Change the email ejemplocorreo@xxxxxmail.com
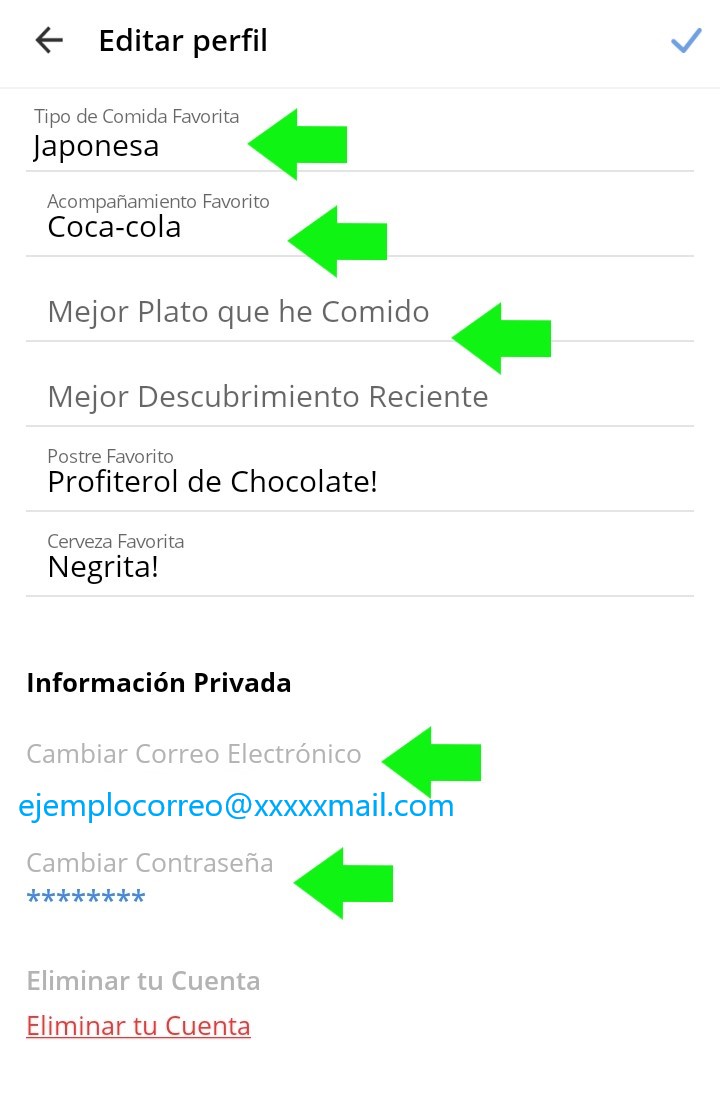 [236, 806]
